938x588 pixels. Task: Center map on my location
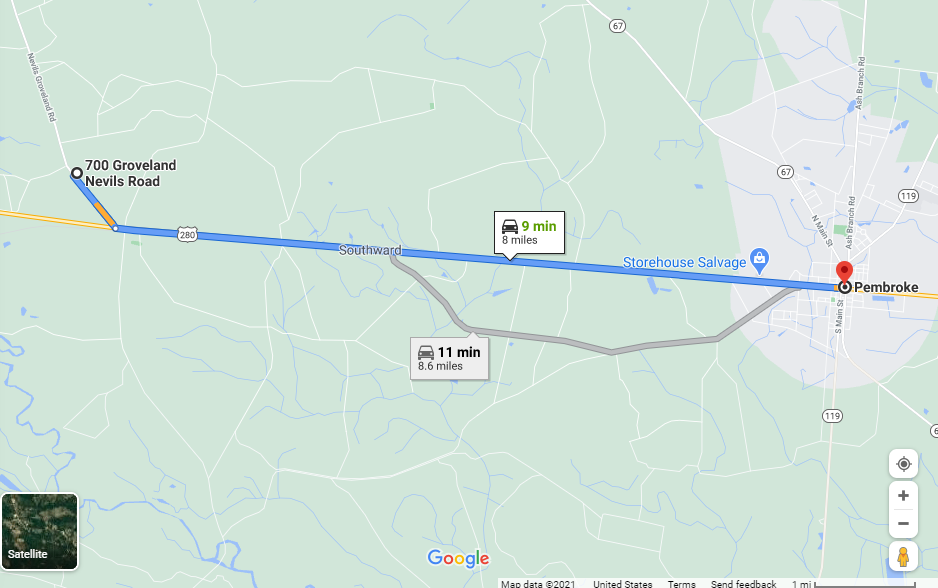(903, 464)
